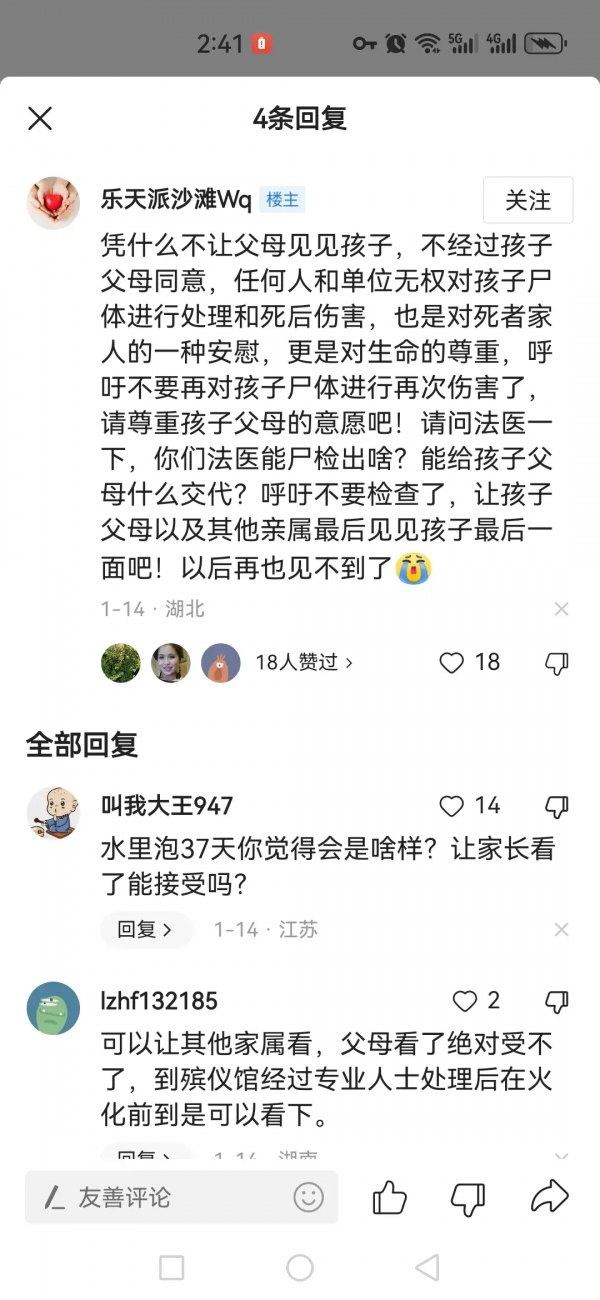Image resolution: width=600 pixels, height=1300 pixels.
Task: Share via the bottom bar arrow
Action: point(549,1196)
